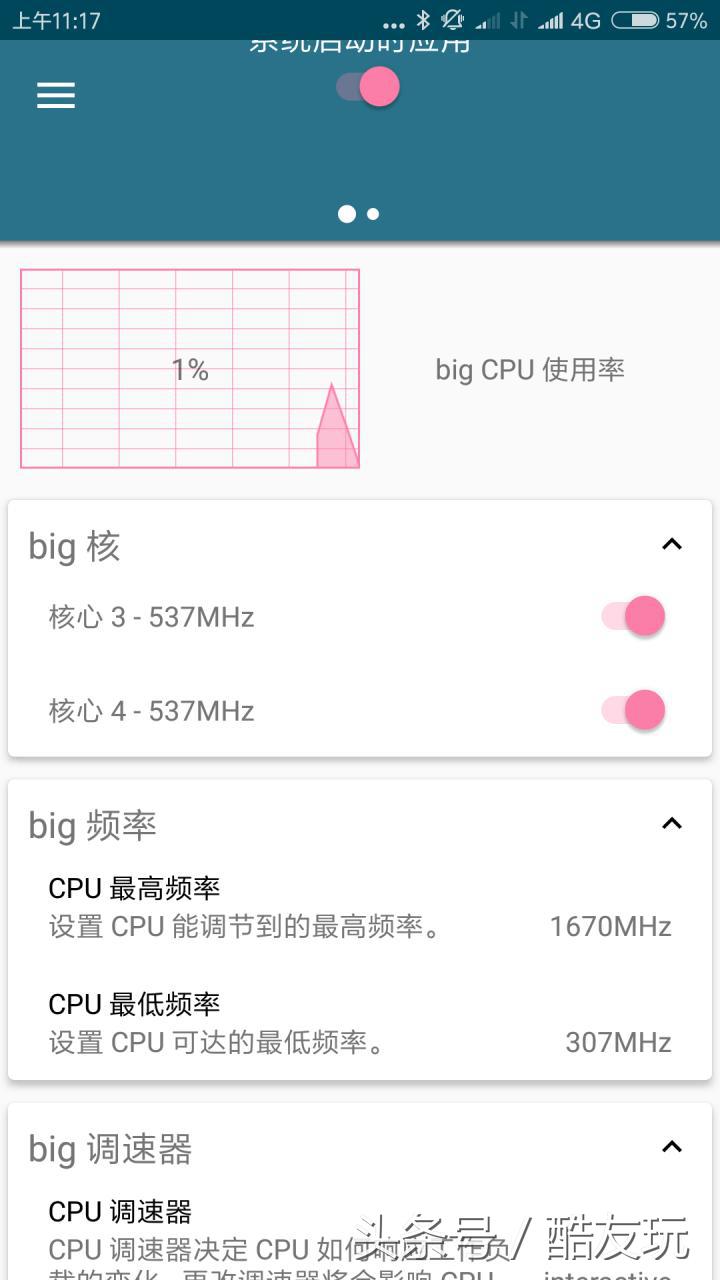Open the CPU 调速器 governor selector
Screen dimensions: 720x1280
click(x=119, y=1211)
